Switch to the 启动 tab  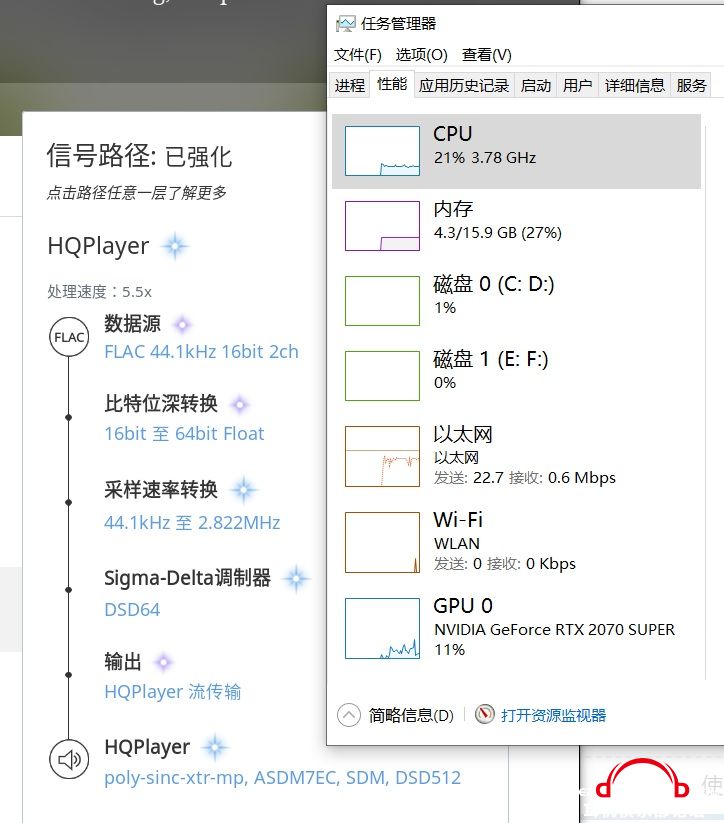(x=536, y=85)
